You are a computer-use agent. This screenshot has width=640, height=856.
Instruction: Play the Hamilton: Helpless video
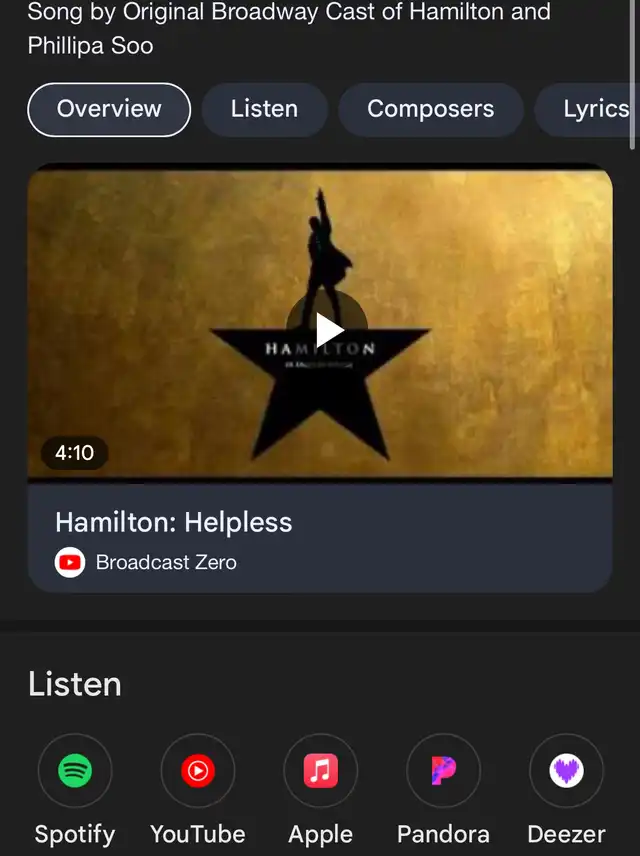[x=327, y=329]
